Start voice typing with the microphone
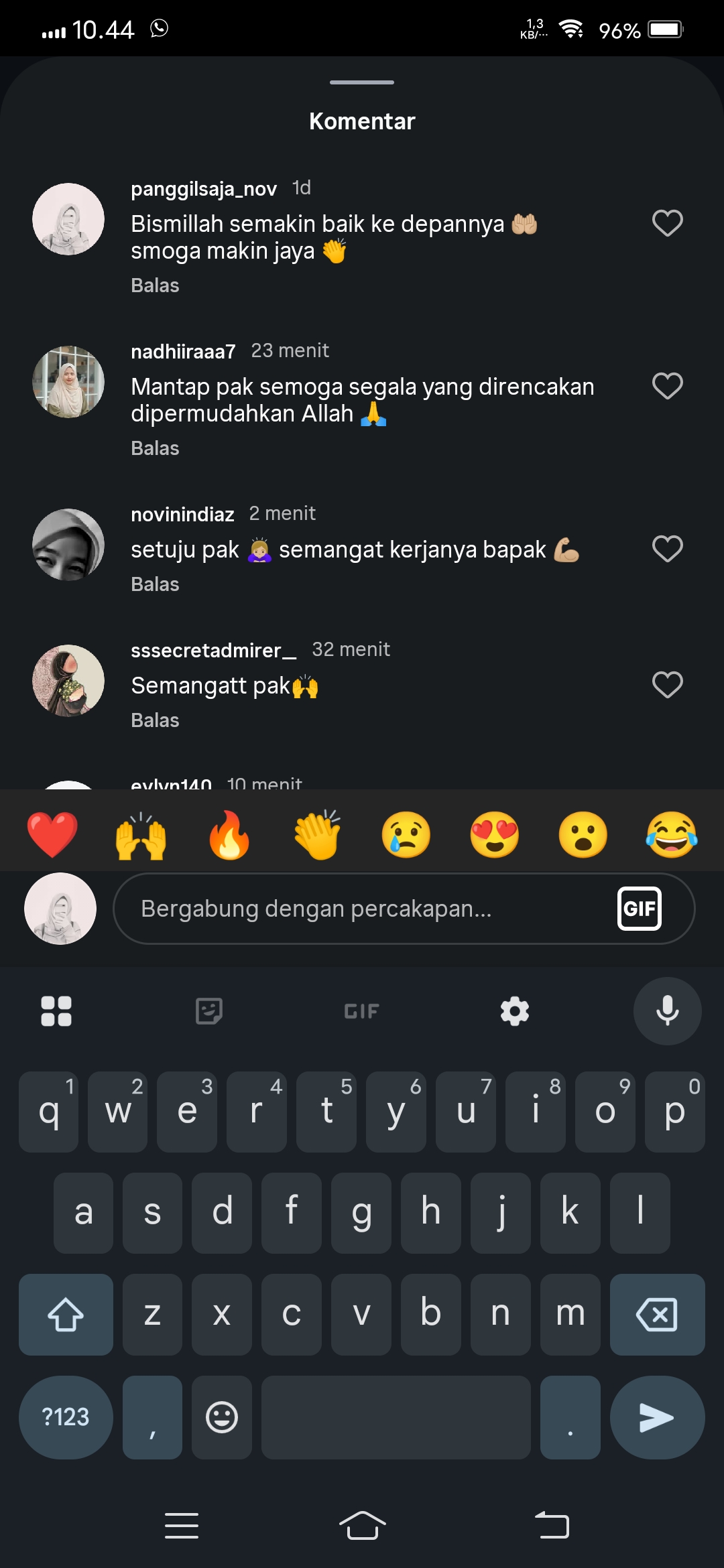The image size is (724, 1568). click(668, 1011)
